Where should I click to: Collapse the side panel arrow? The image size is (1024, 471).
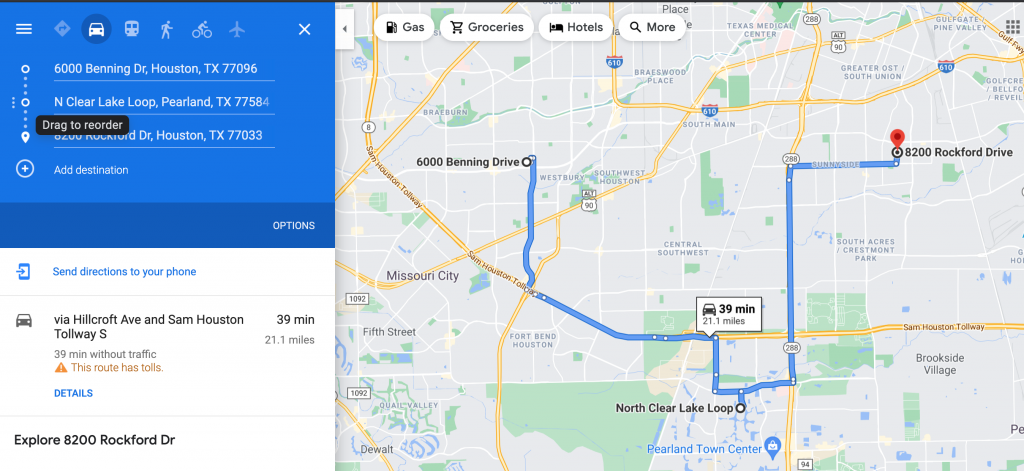[x=344, y=28]
